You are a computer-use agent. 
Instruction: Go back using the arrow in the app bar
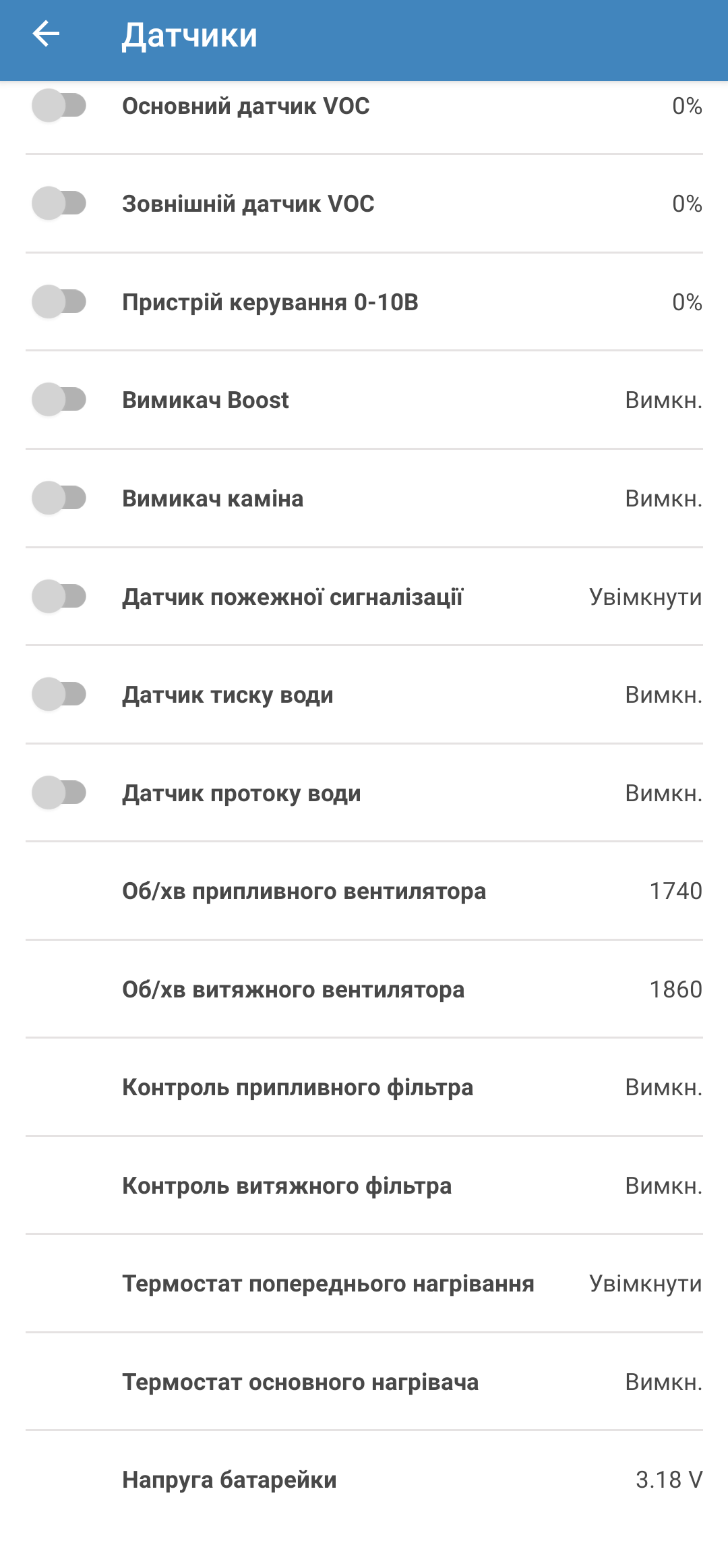[46, 34]
